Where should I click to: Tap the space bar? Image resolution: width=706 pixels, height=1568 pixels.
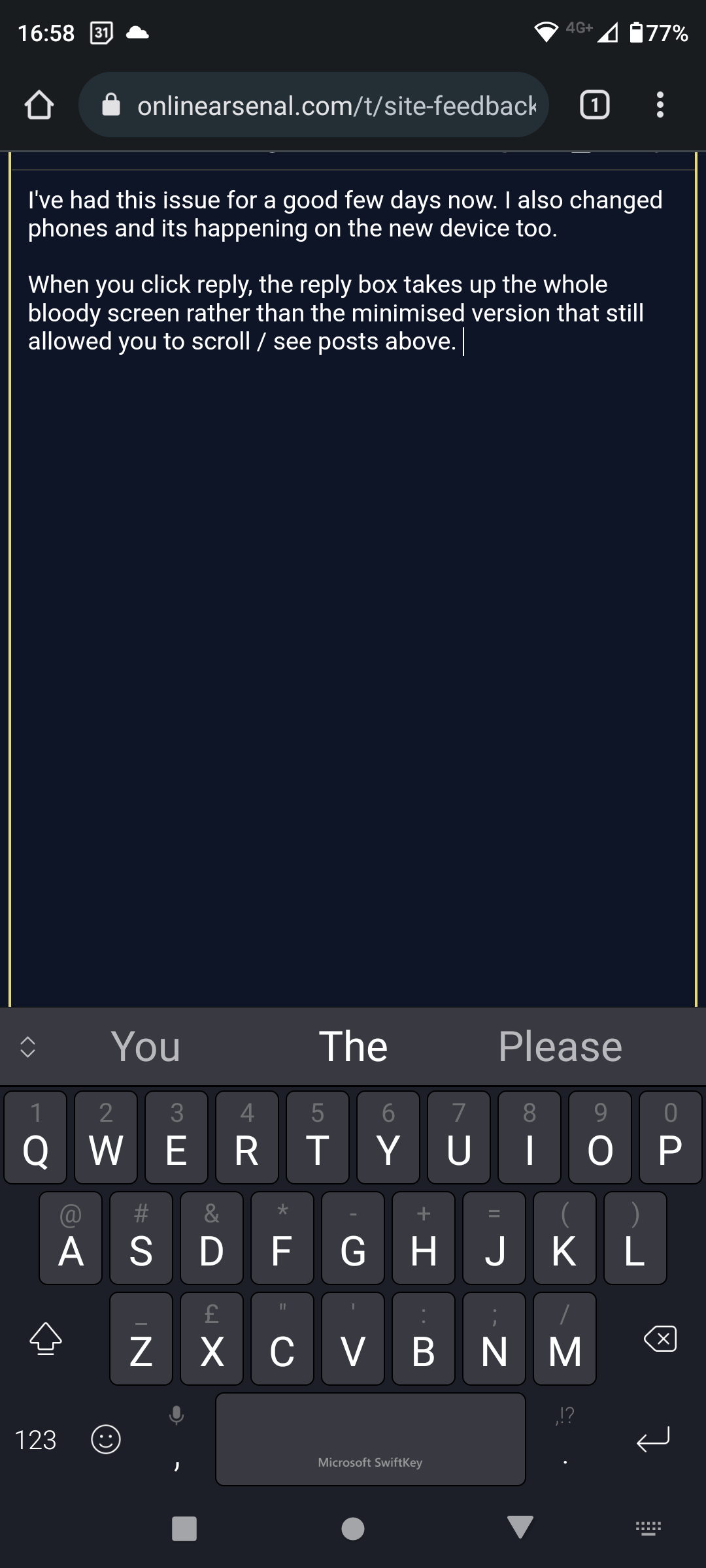coord(370,1439)
